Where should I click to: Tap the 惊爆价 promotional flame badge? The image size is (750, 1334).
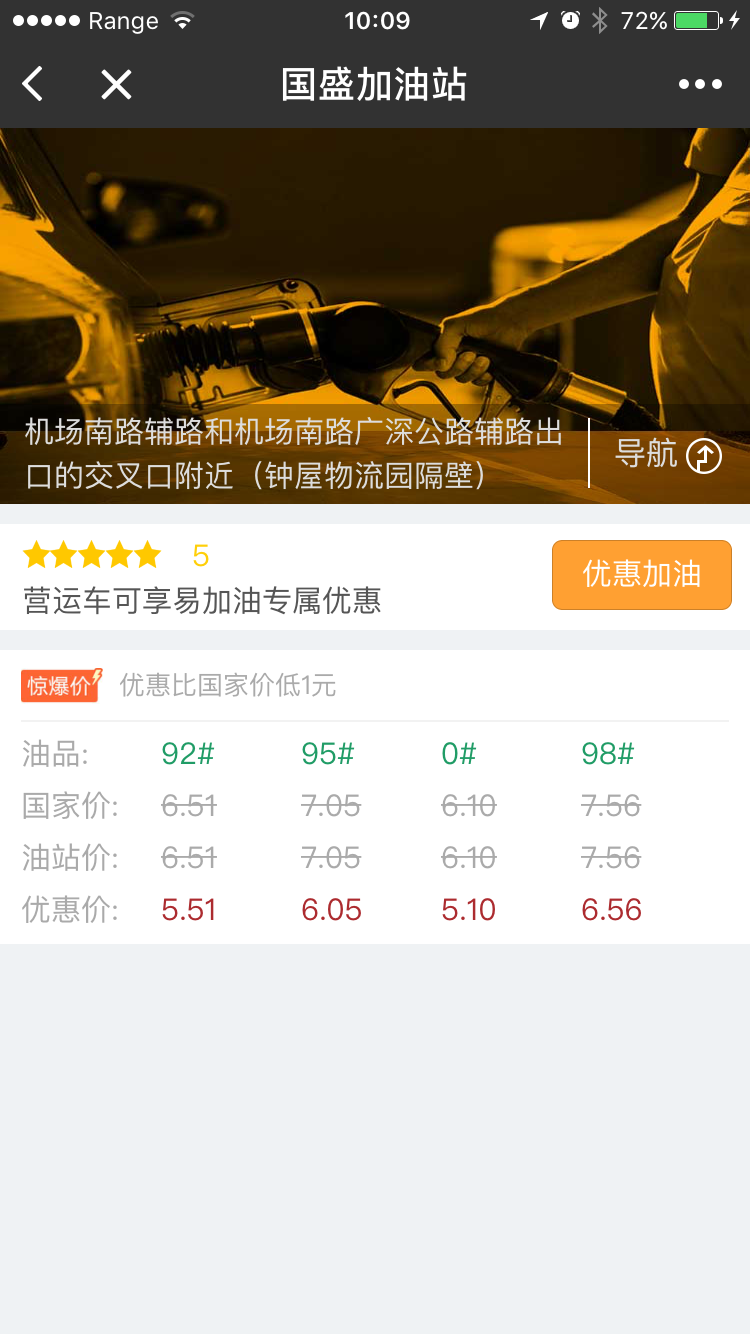pyautogui.click(x=61, y=686)
